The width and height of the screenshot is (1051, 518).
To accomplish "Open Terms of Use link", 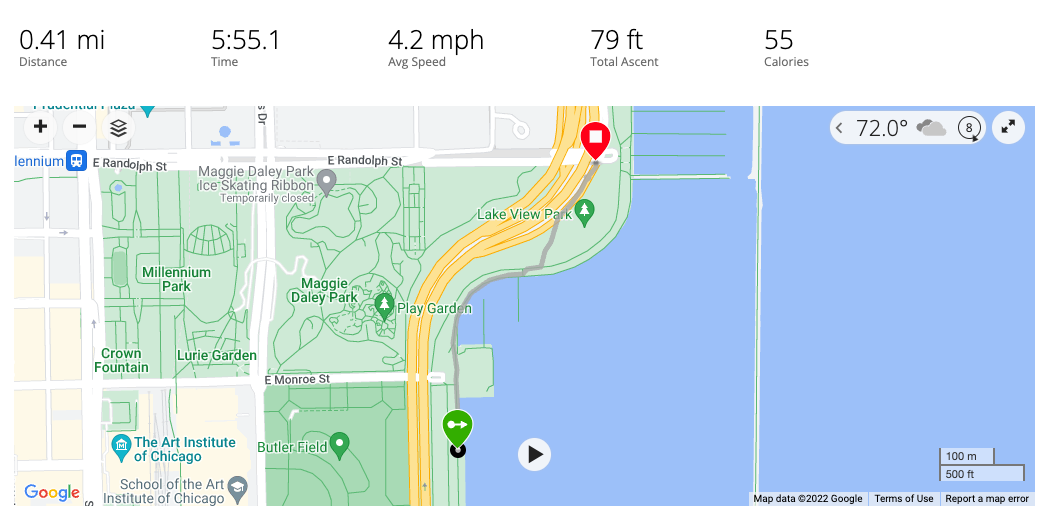I will tap(903, 499).
